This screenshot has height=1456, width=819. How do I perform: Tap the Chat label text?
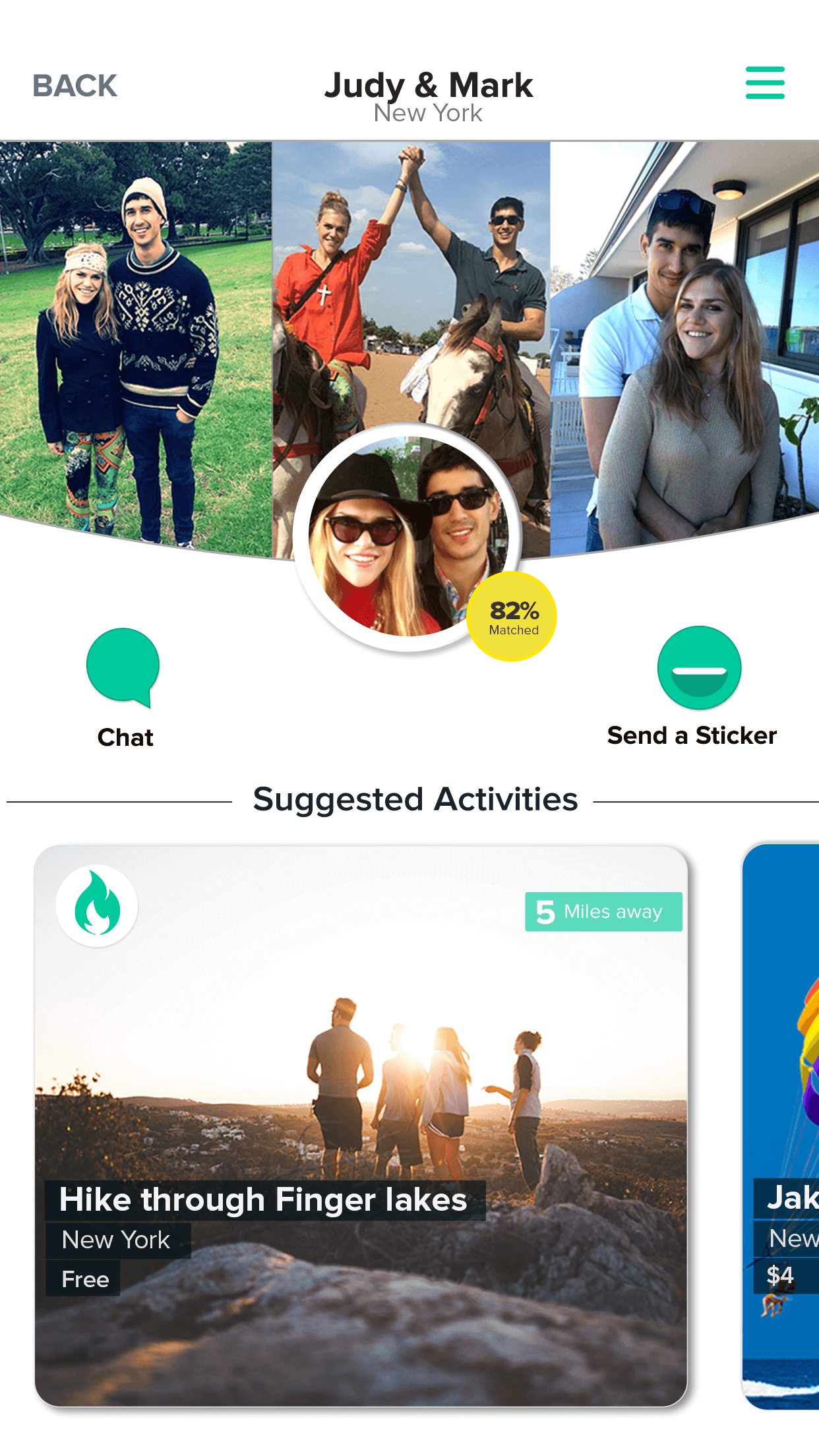point(125,737)
